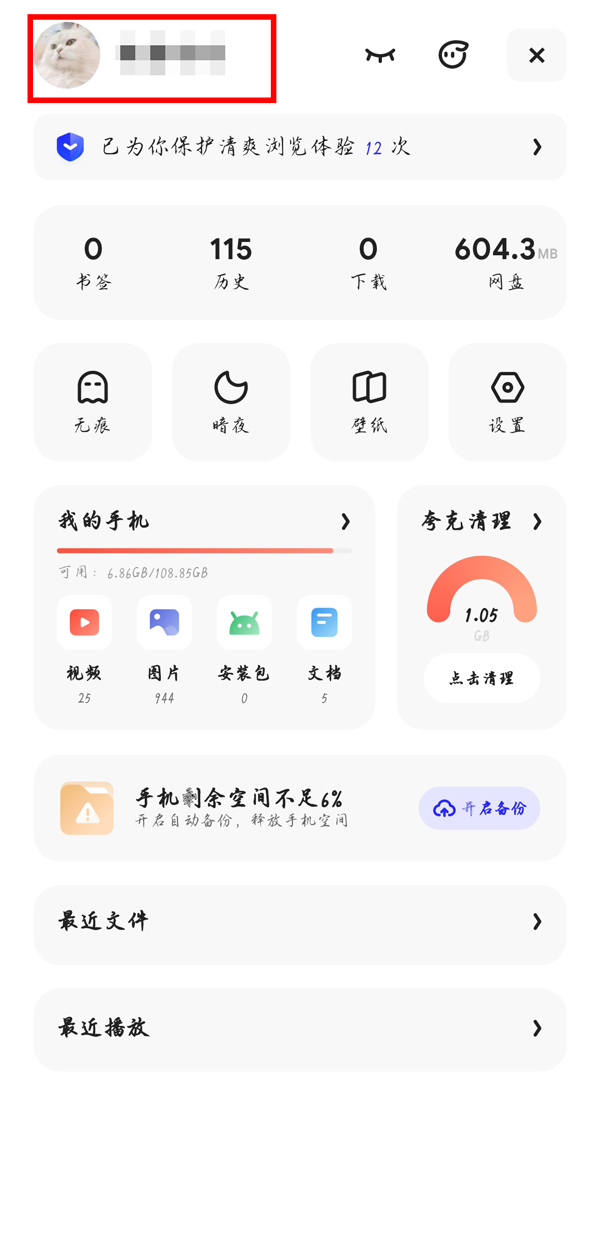This screenshot has width=600, height=1240.
Task: Tap the 开启备份 backup button
Action: [x=479, y=808]
